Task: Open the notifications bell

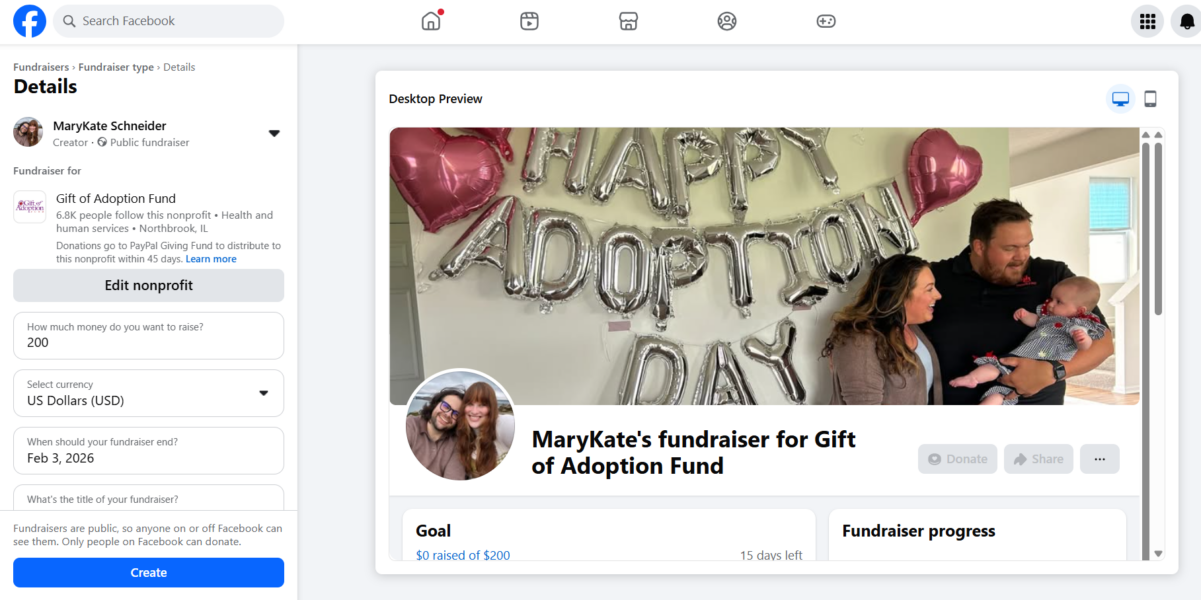Action: click(x=1186, y=21)
